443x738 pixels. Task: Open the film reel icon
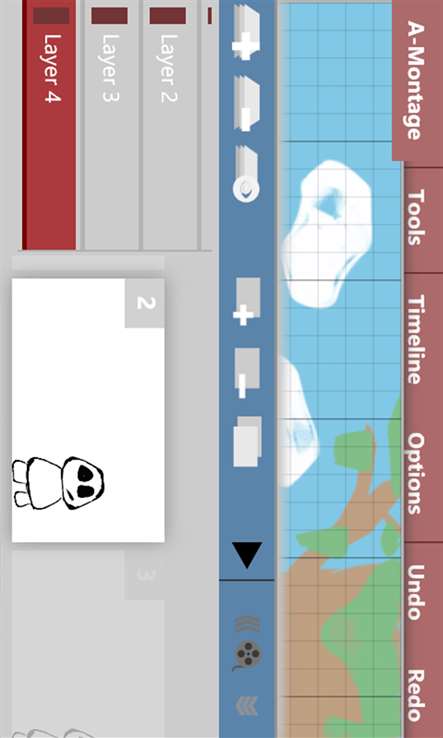click(248, 655)
